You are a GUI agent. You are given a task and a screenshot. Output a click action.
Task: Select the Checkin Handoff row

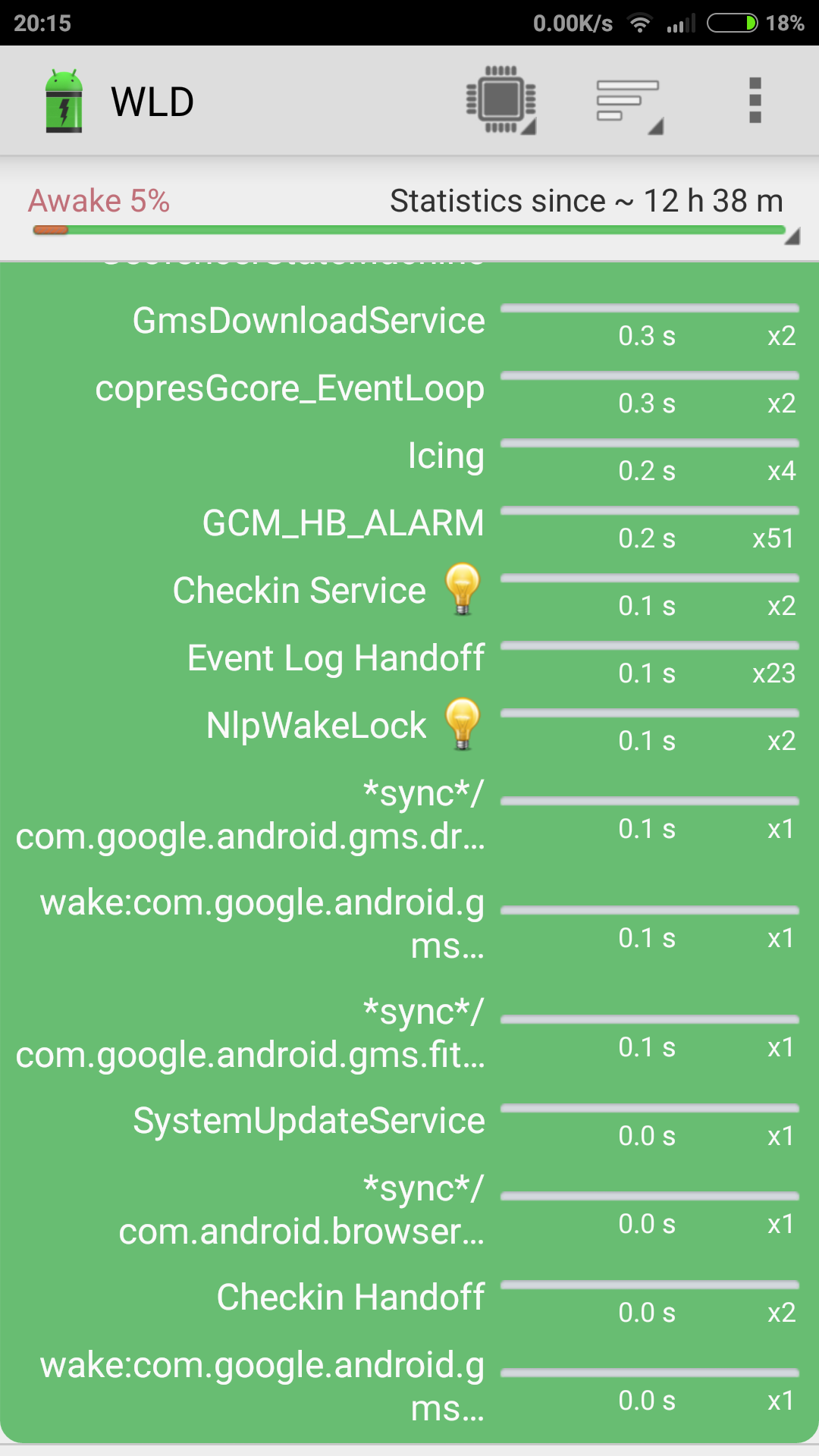pos(409,1298)
